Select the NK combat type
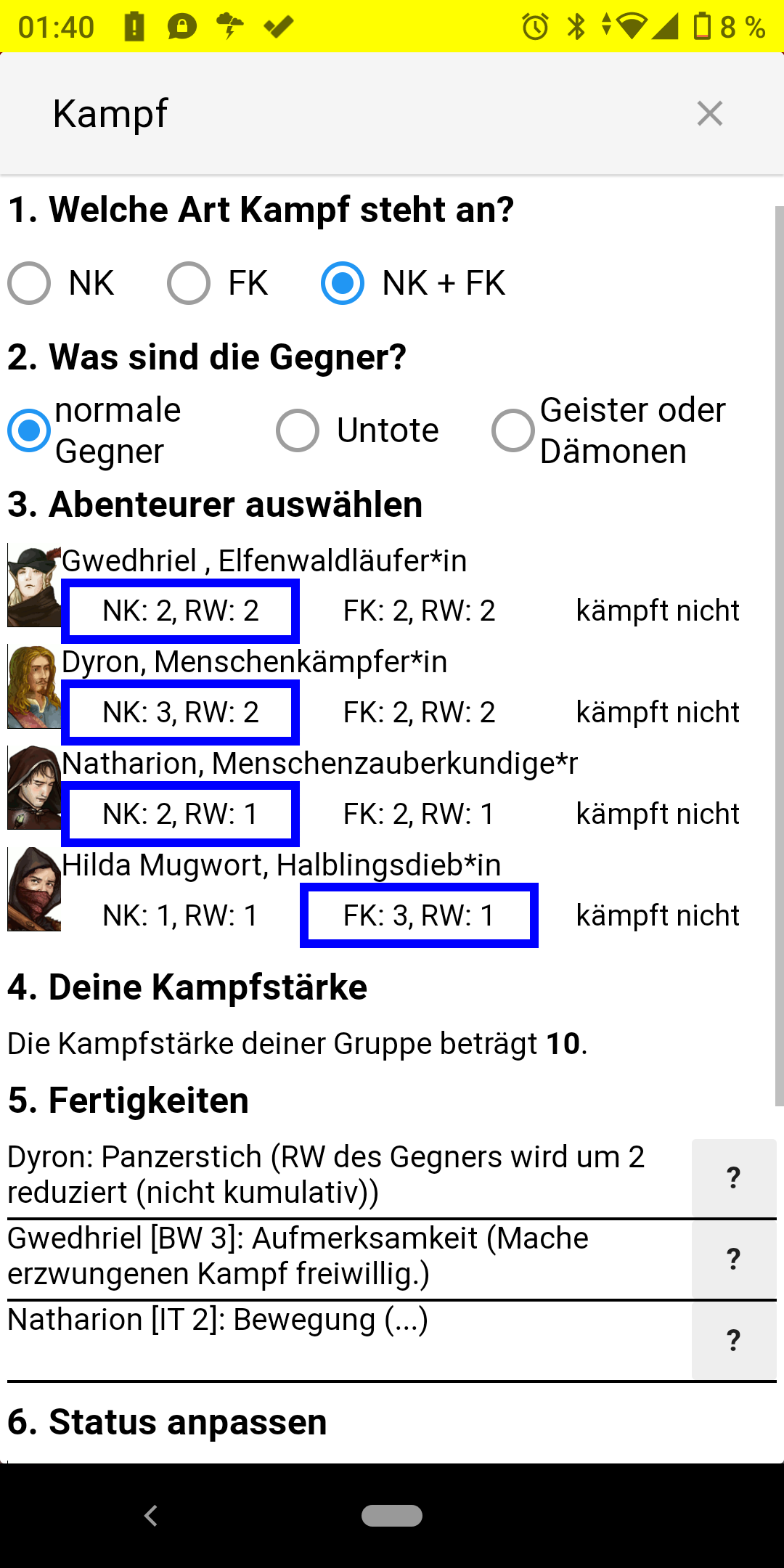 pos(30,283)
